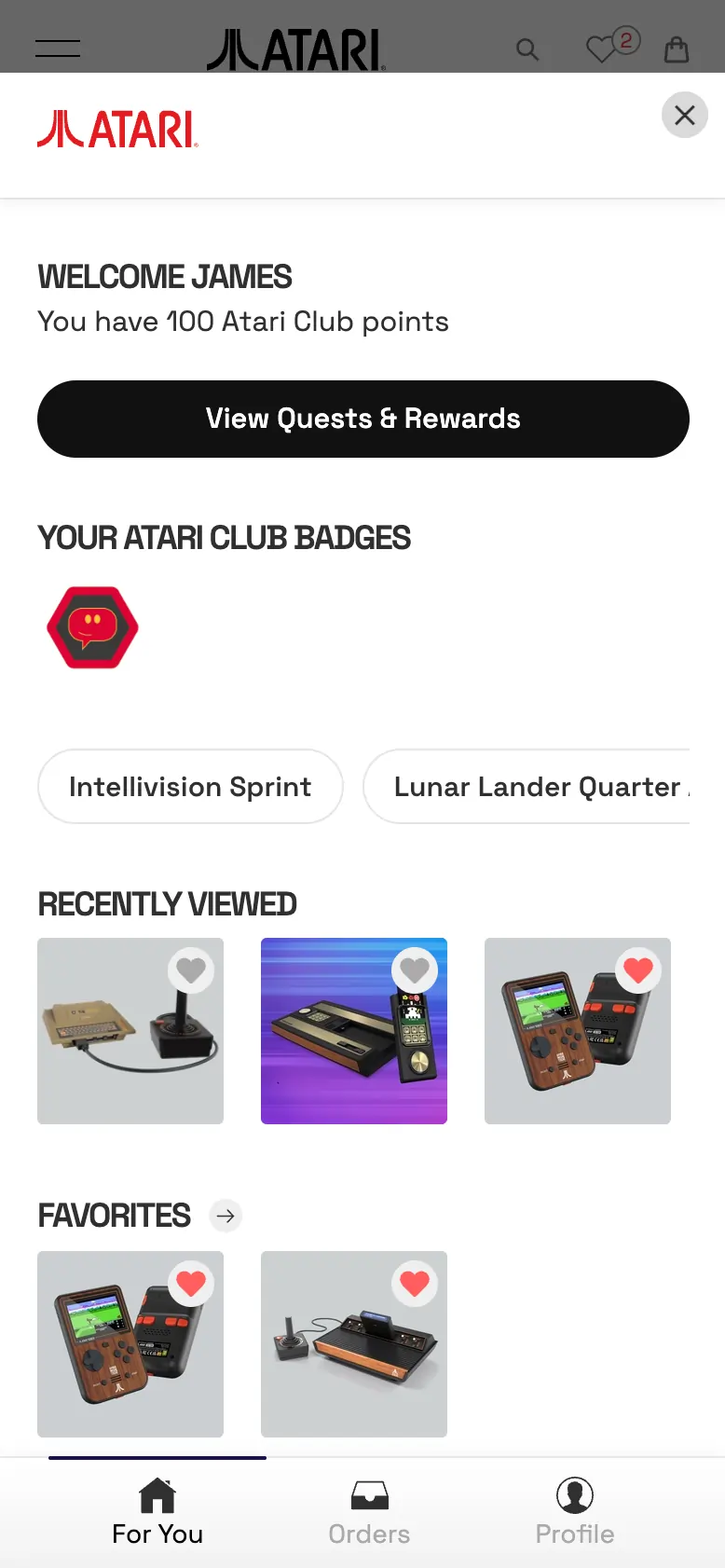Image resolution: width=725 pixels, height=1568 pixels.
Task: Remove the Atari 2600 console from favorites
Action: 415,1284
